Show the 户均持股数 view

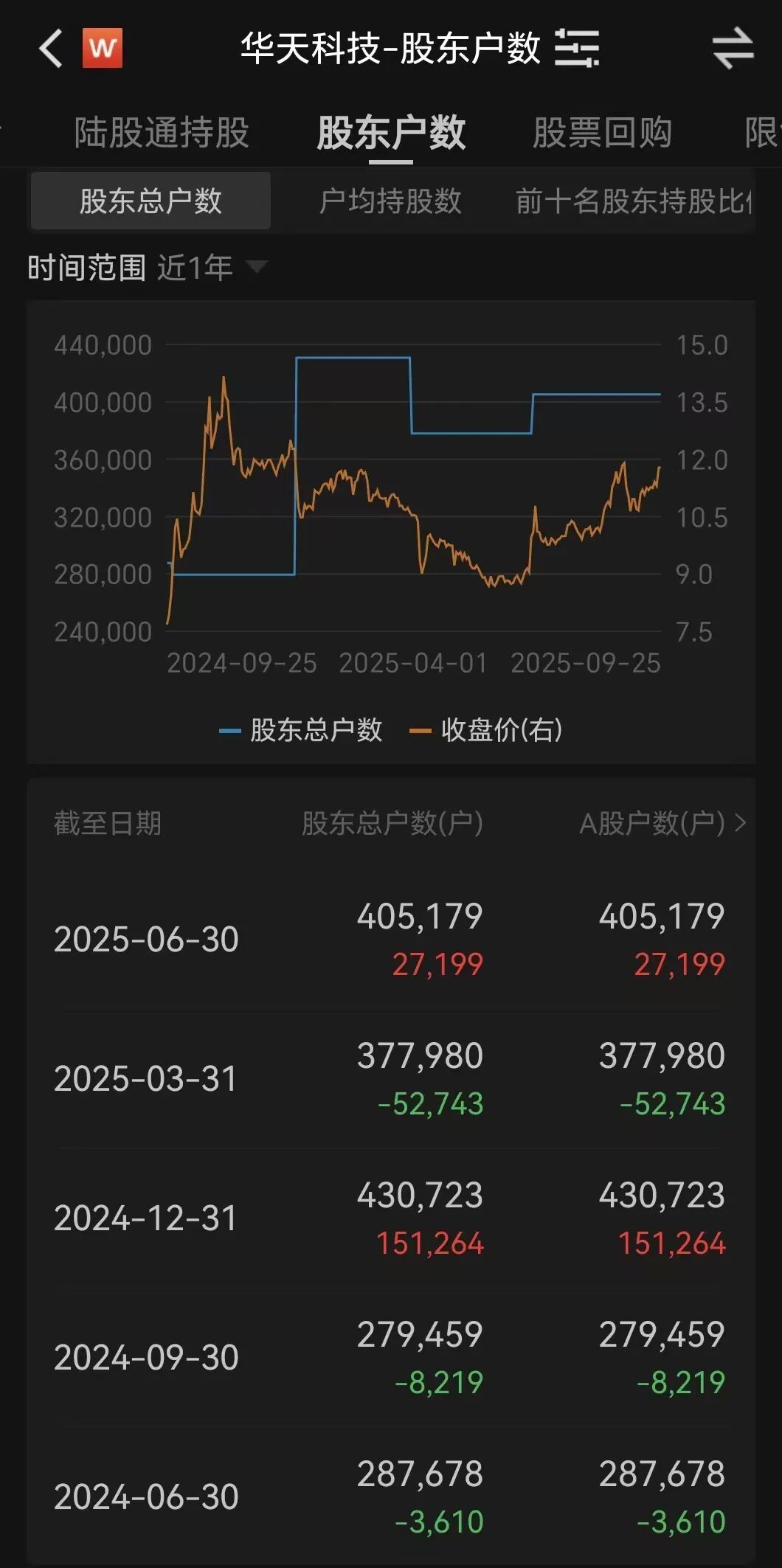tap(390, 201)
